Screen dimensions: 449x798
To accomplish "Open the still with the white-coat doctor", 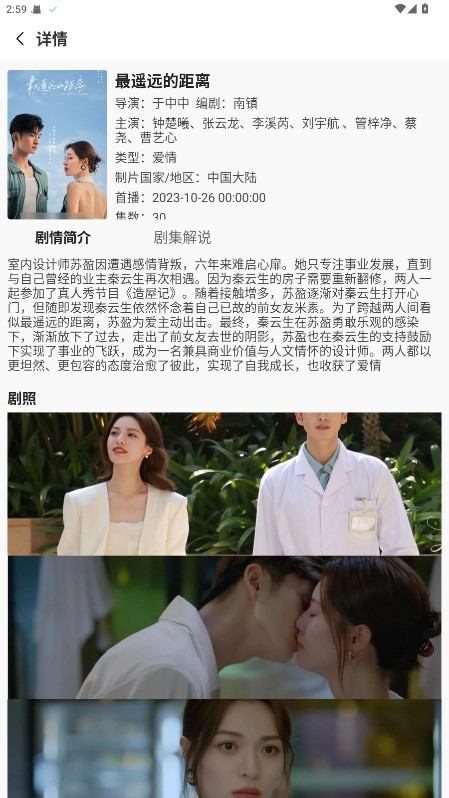I will [x=224, y=483].
